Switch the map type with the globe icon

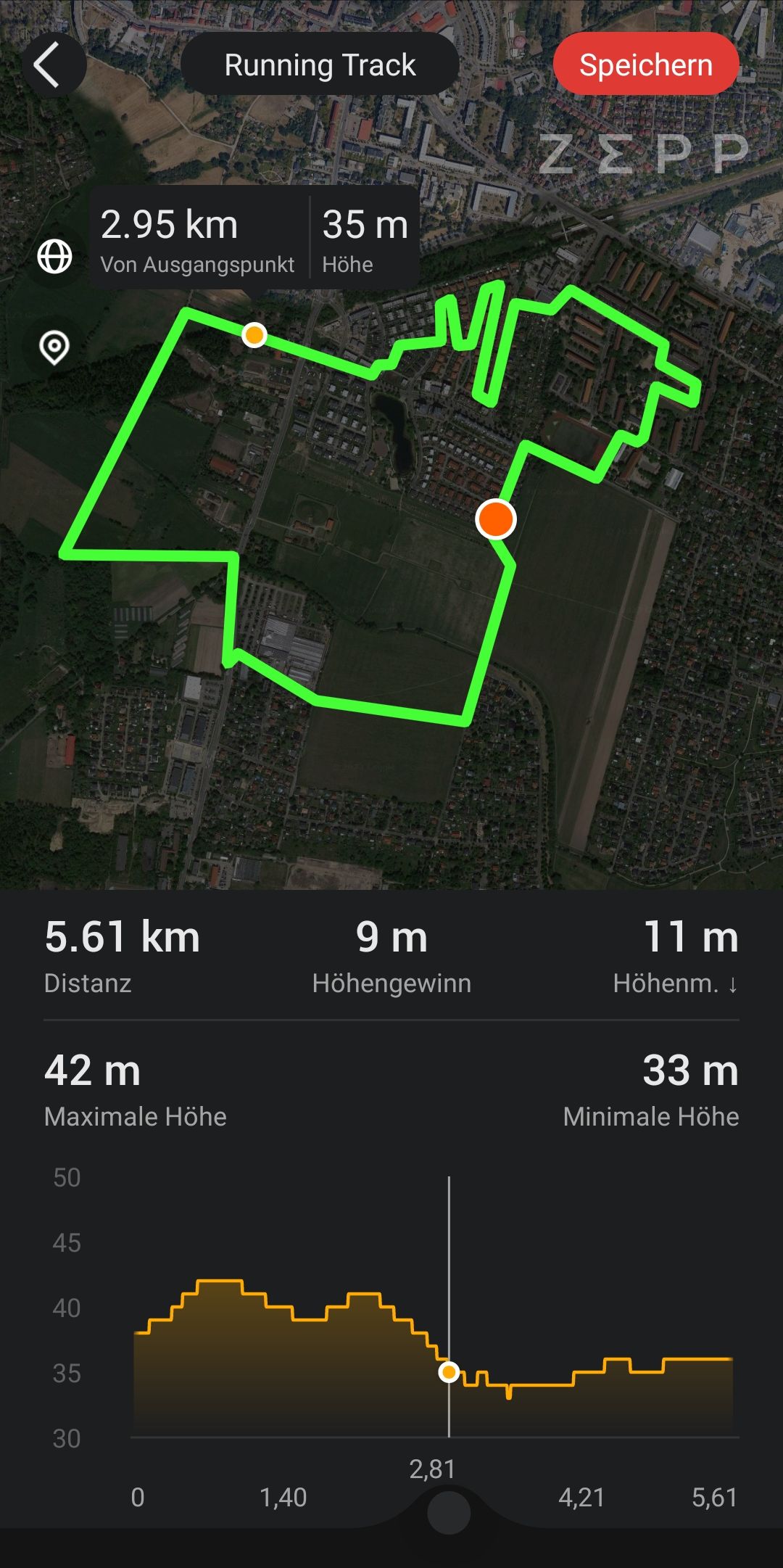(55, 257)
